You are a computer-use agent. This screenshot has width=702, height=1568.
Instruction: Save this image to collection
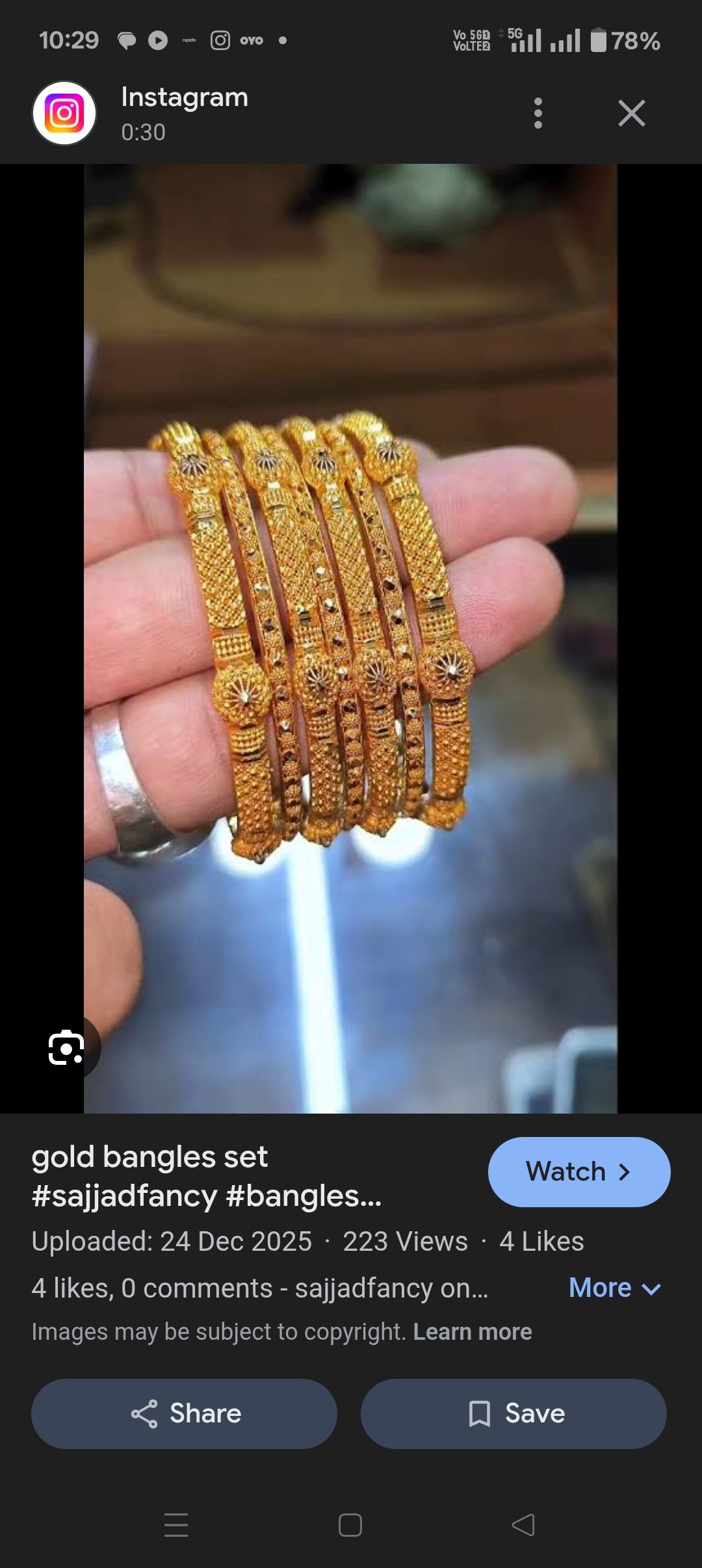(x=513, y=1413)
